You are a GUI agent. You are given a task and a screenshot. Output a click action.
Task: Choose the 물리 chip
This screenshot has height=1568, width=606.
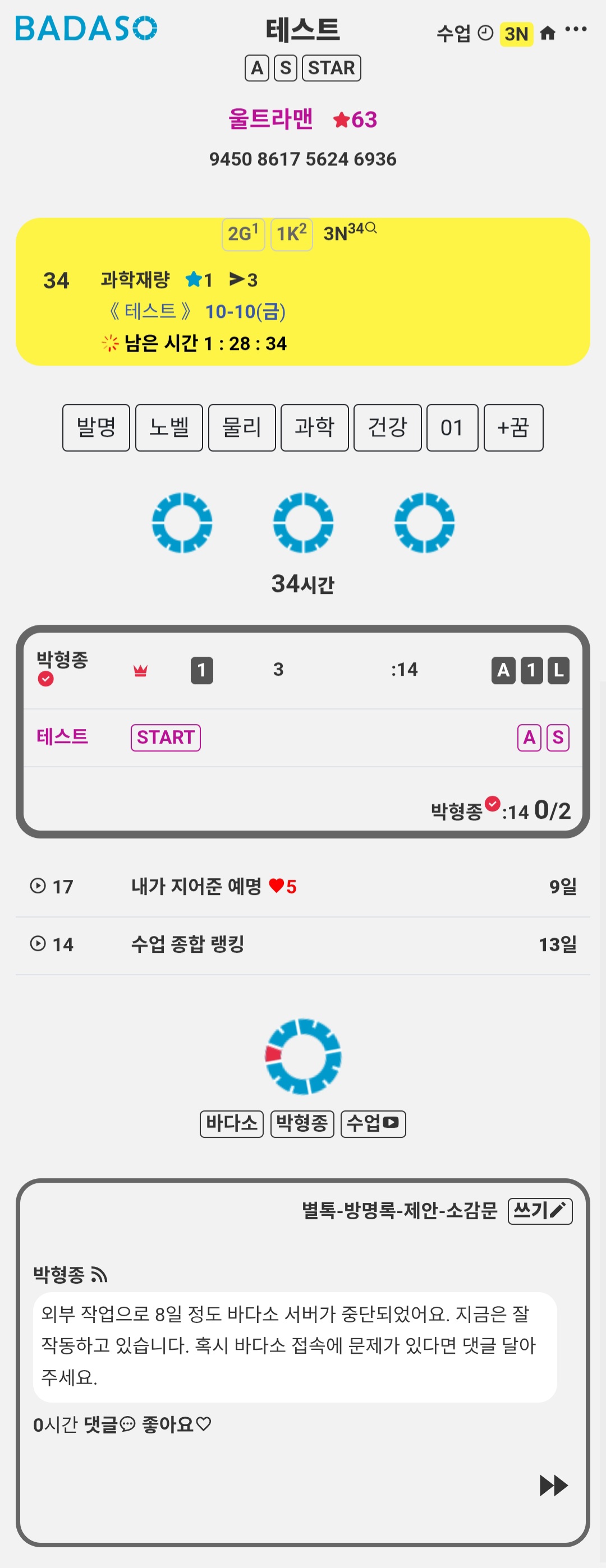242,427
